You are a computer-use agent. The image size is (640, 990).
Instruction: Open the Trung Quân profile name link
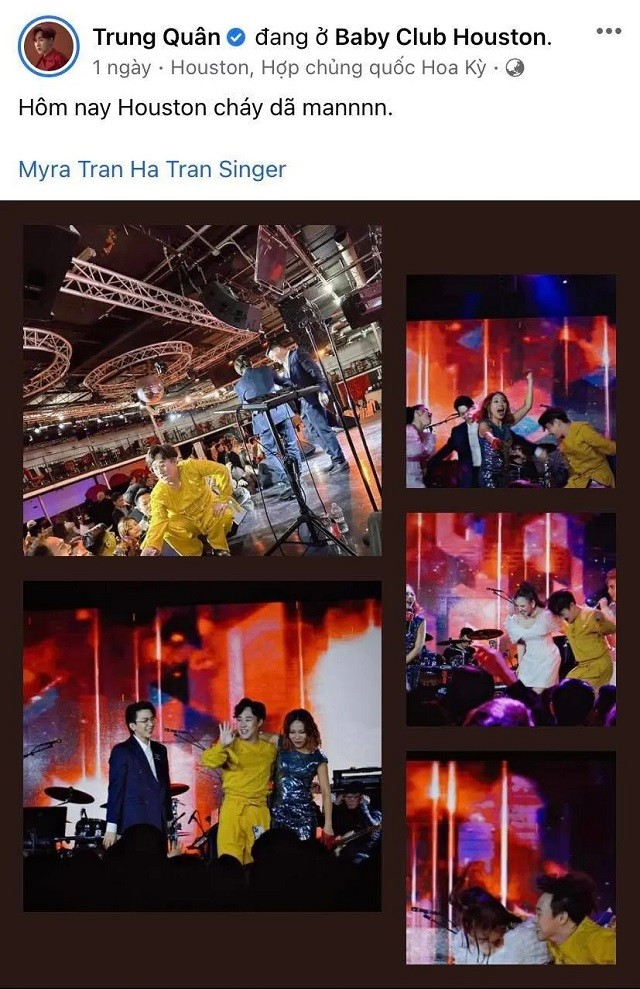pos(156,38)
